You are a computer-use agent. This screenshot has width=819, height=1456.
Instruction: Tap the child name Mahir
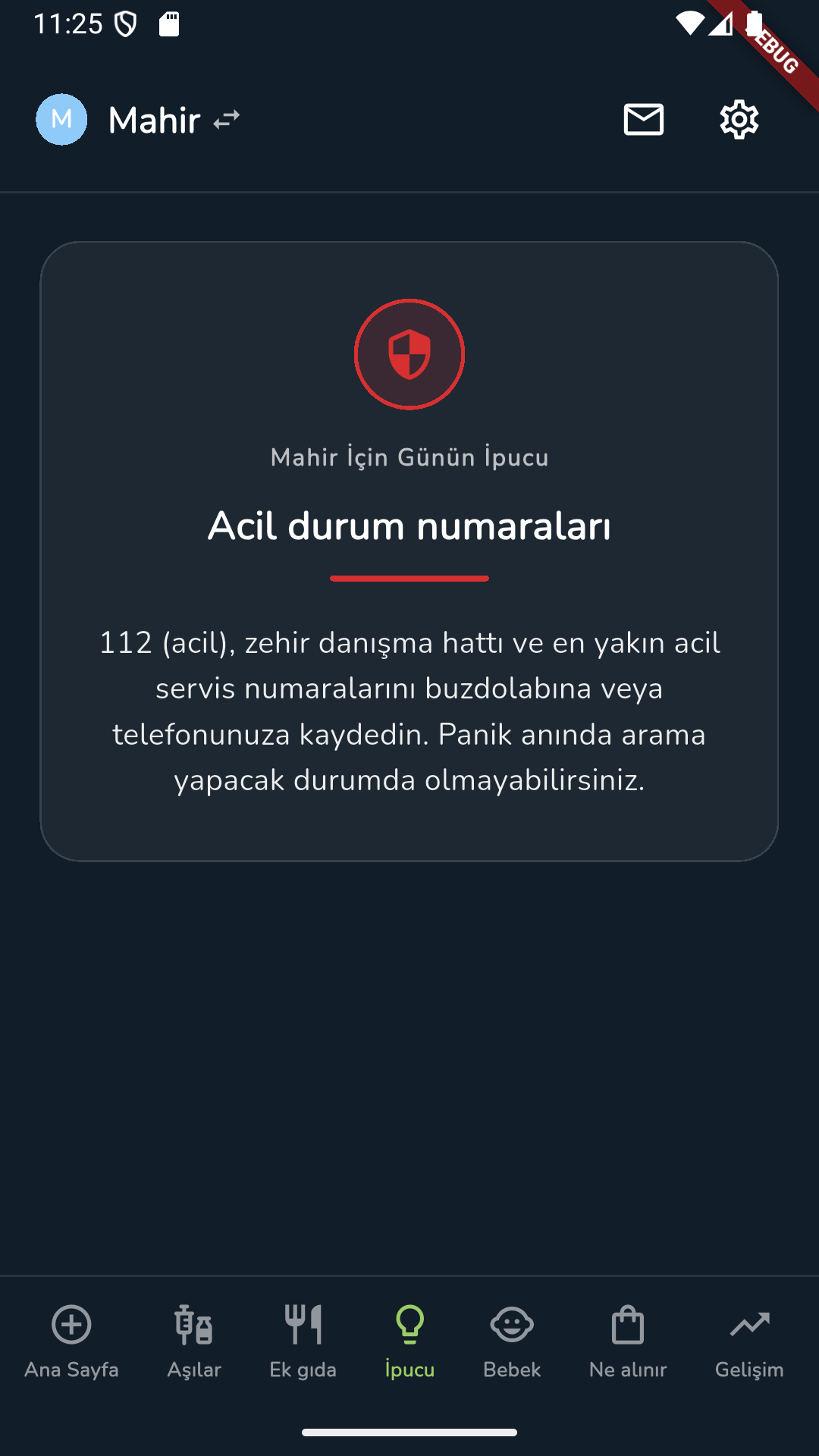point(155,120)
